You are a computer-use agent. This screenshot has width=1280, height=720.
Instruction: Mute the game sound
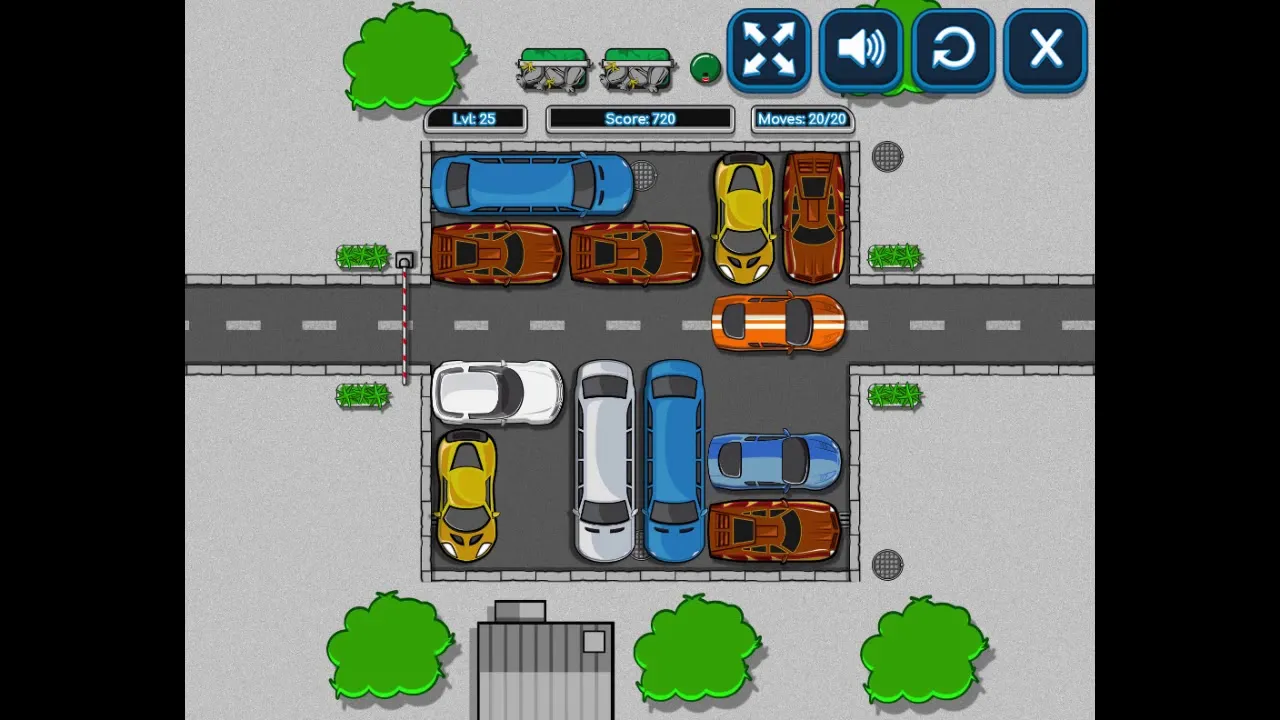[x=860, y=49]
